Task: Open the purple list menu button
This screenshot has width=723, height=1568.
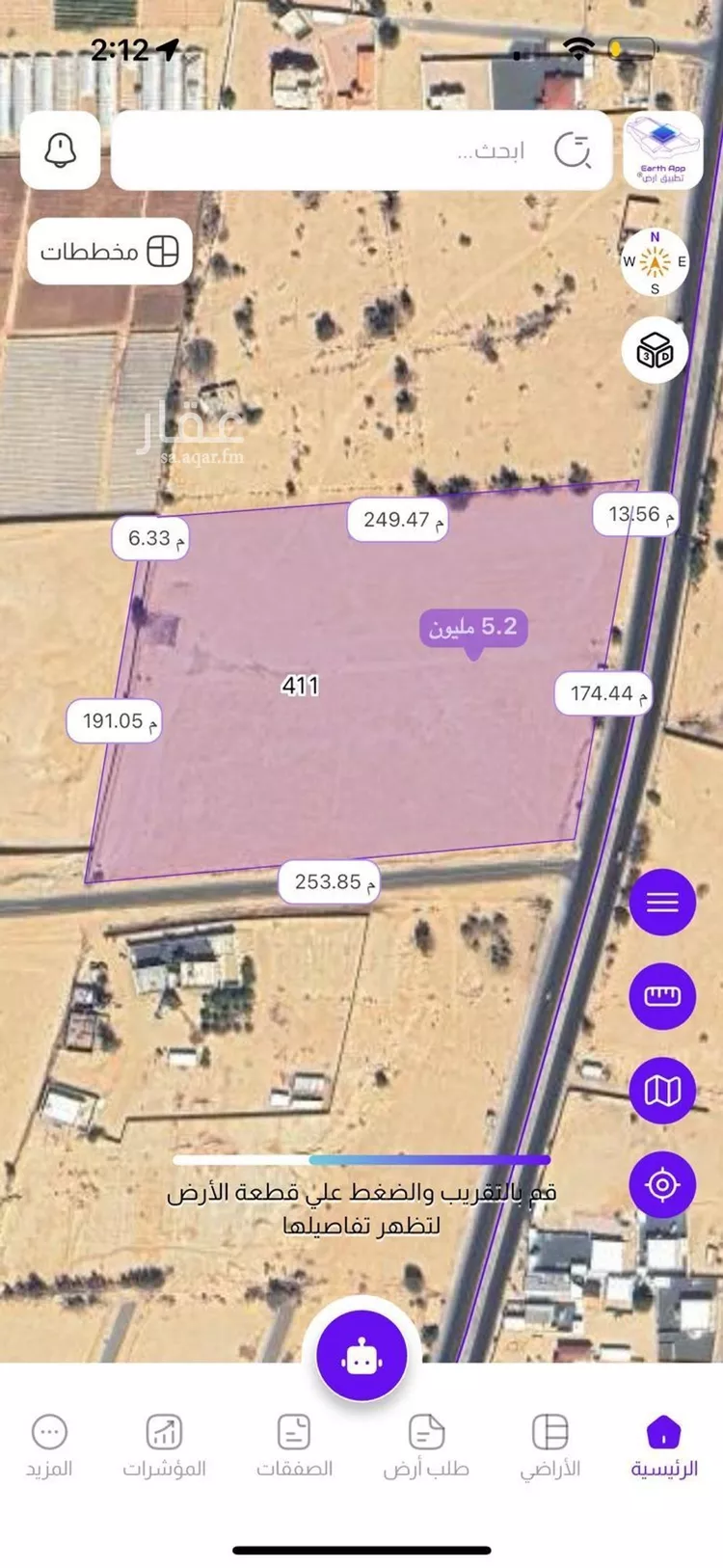Action: pos(662,903)
